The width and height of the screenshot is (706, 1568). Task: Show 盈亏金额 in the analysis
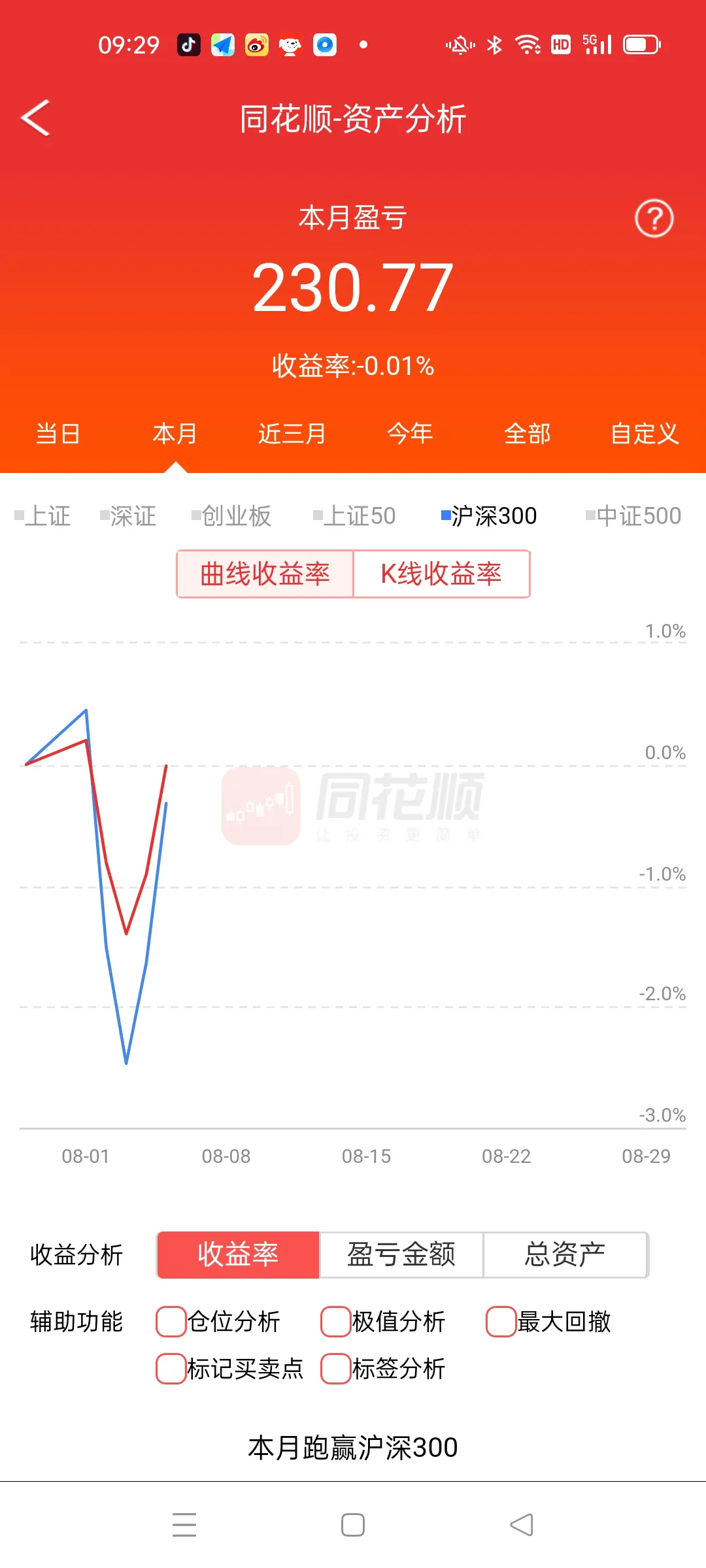pos(401,1254)
